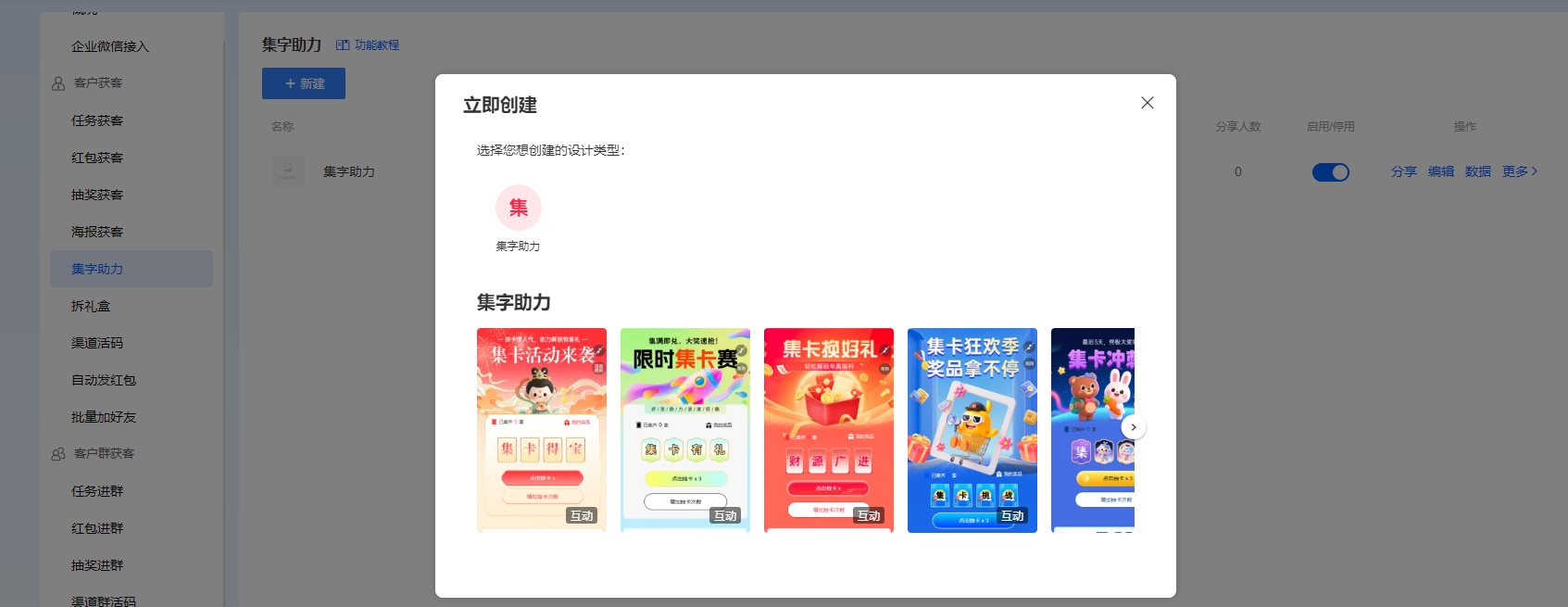The width and height of the screenshot is (1568, 607).
Task: Close the 立即创建 dialog
Action: tap(1147, 103)
